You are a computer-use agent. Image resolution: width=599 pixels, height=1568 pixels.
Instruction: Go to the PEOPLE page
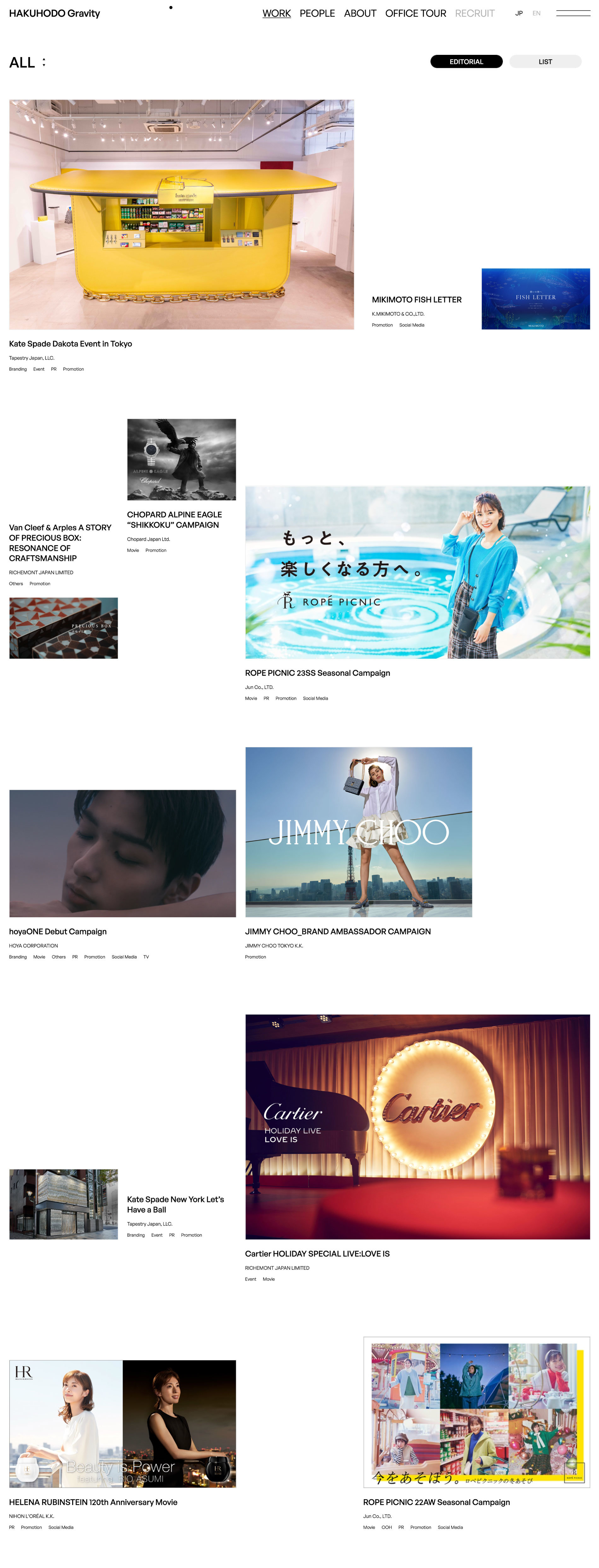[317, 13]
